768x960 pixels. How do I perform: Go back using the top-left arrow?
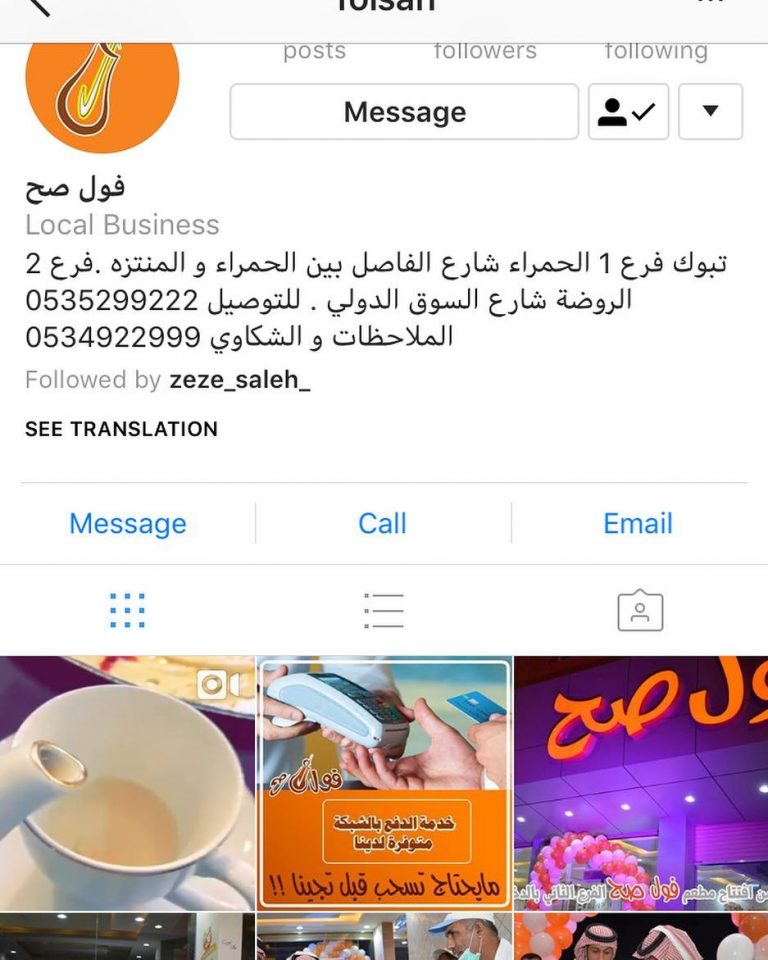point(38,6)
